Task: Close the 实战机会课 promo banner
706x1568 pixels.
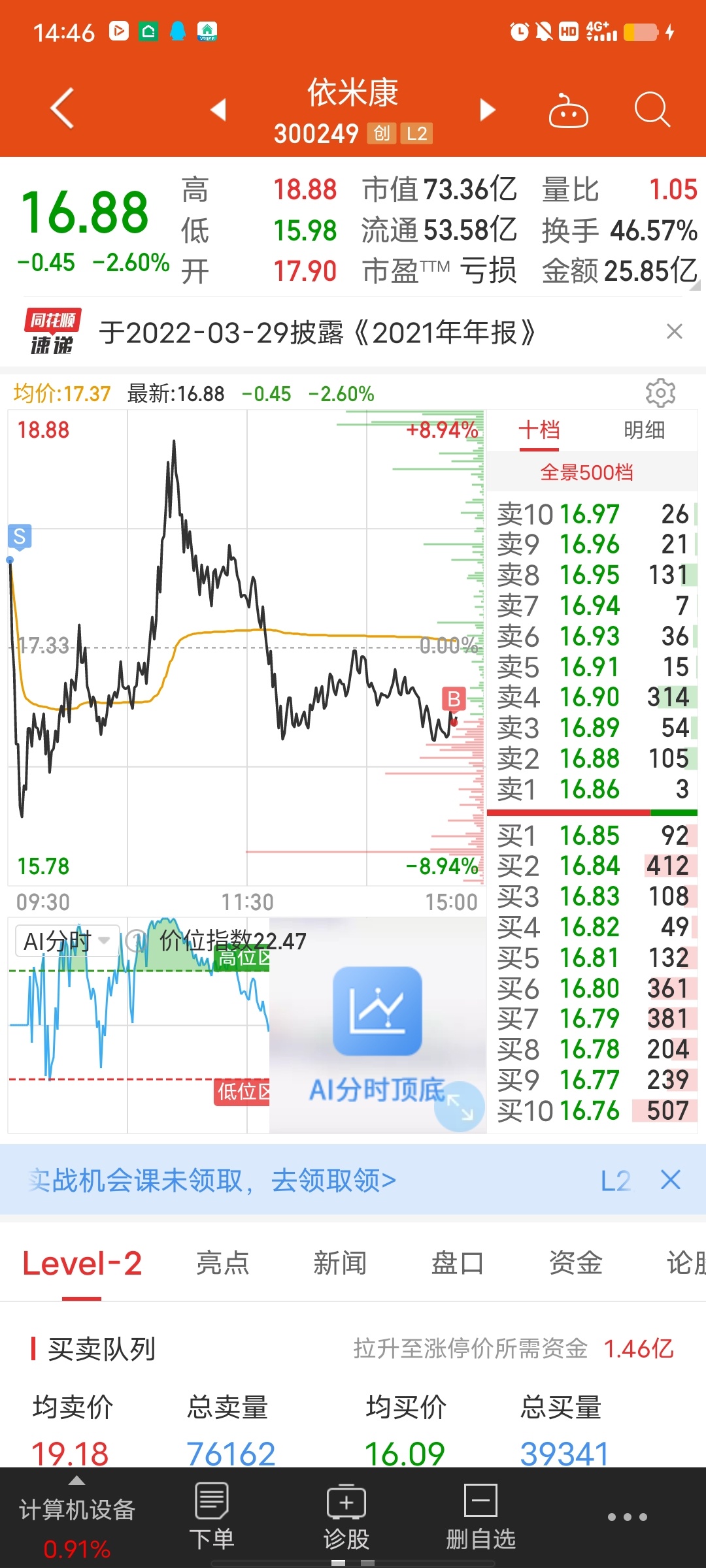Action: coord(671,1180)
